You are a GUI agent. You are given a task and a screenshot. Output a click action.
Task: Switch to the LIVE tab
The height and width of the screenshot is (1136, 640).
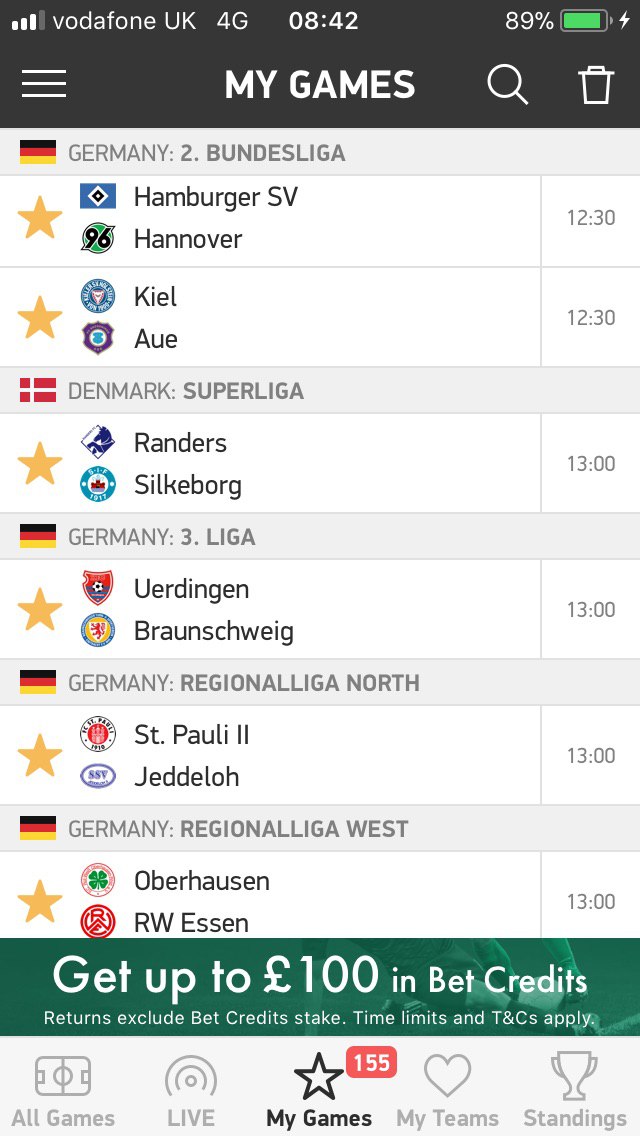point(191,1091)
